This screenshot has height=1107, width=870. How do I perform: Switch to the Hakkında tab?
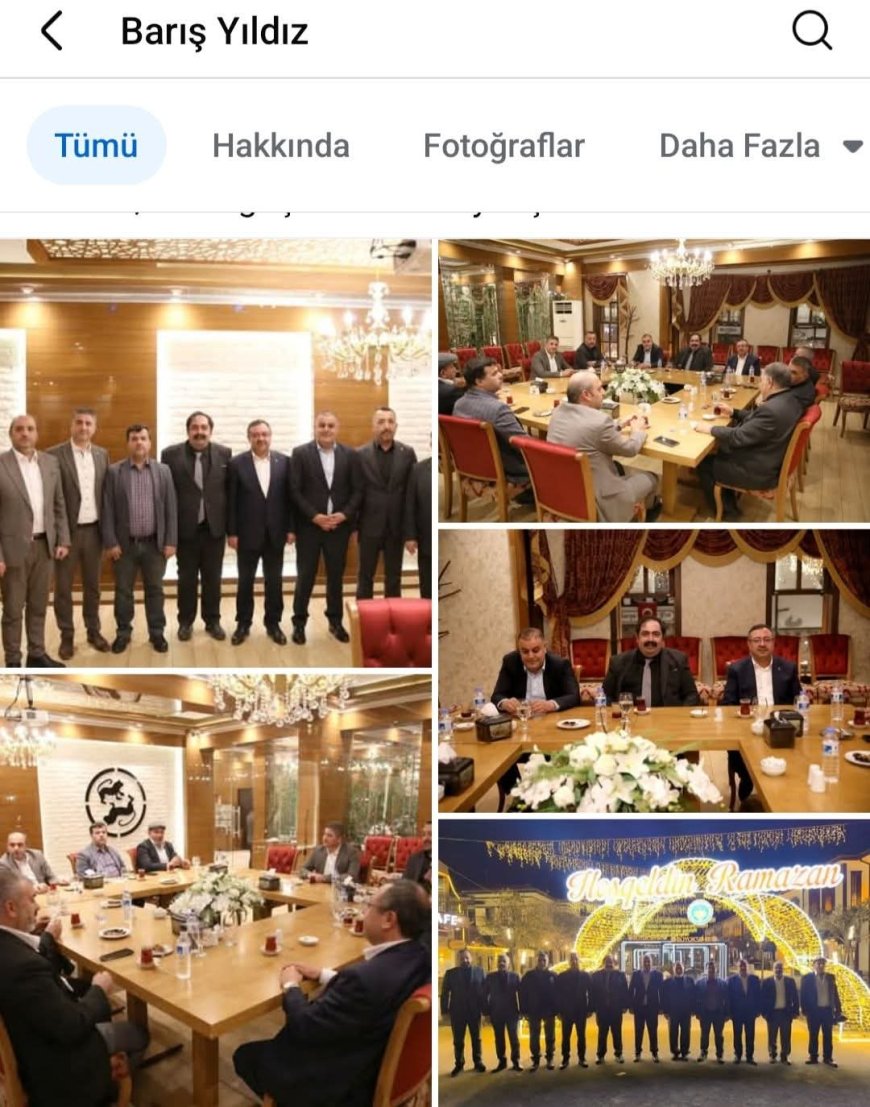point(280,146)
